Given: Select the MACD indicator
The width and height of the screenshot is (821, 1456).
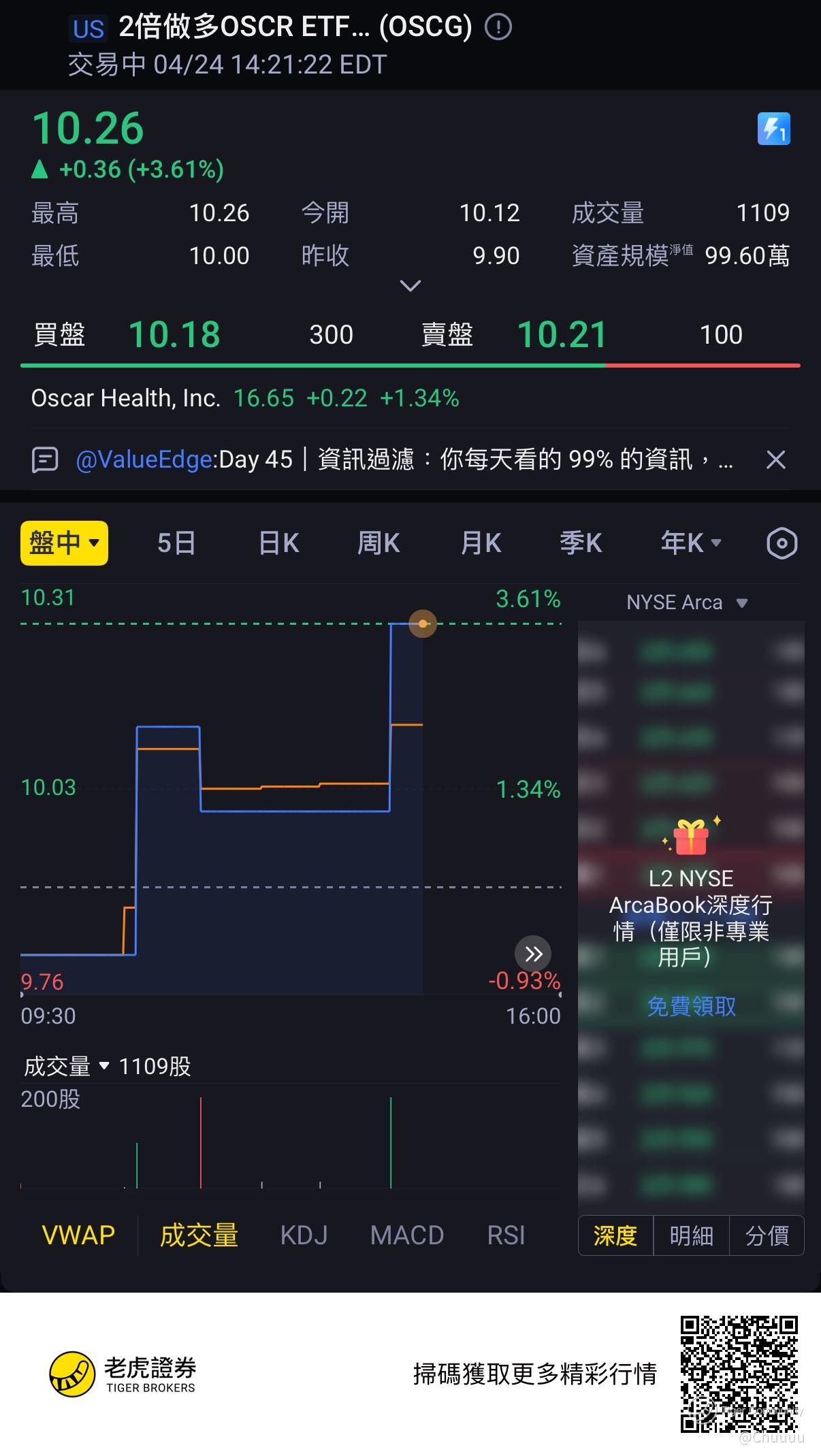Looking at the screenshot, I should pyautogui.click(x=406, y=1235).
